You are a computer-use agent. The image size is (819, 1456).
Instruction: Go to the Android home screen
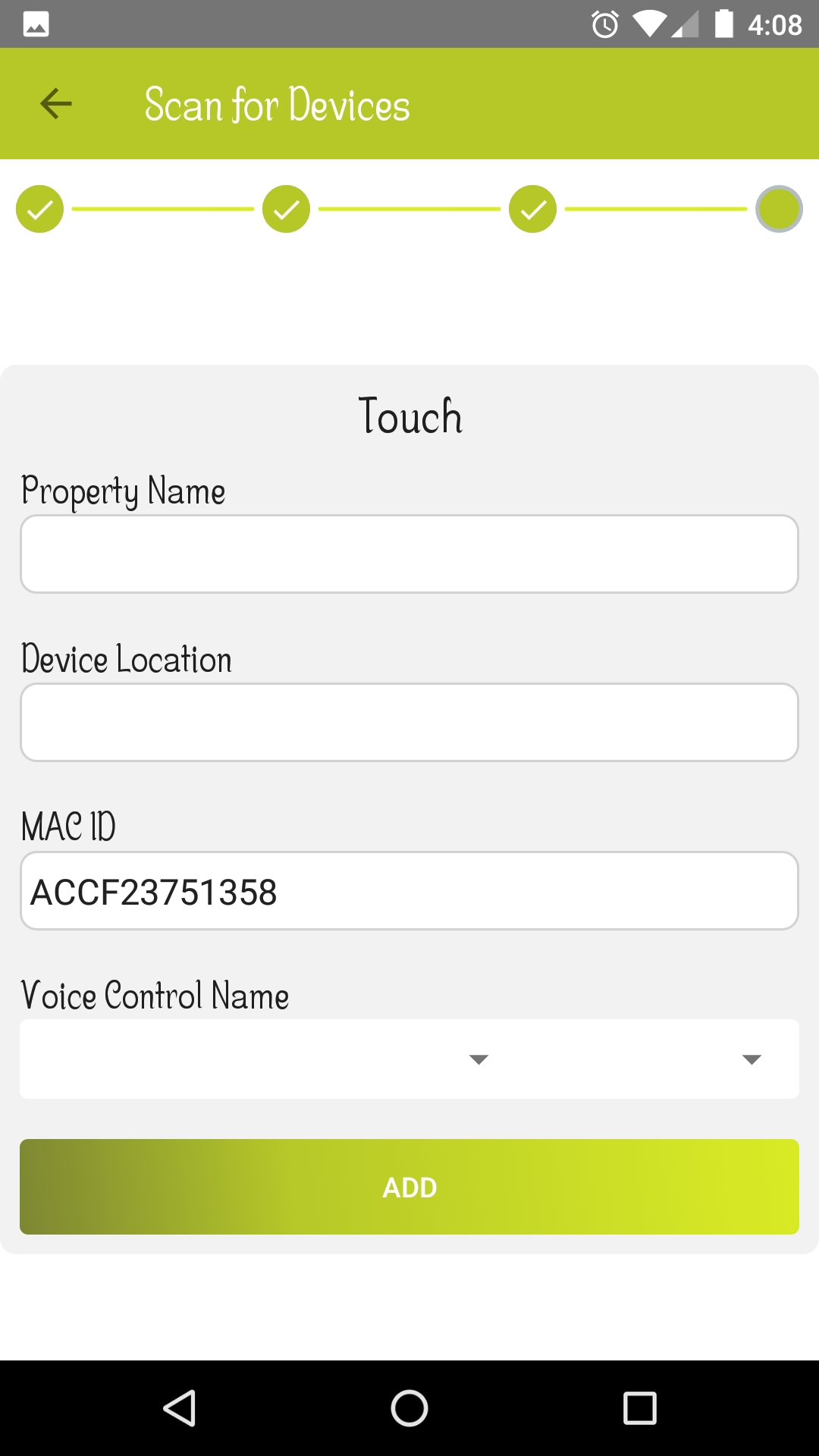[409, 1408]
